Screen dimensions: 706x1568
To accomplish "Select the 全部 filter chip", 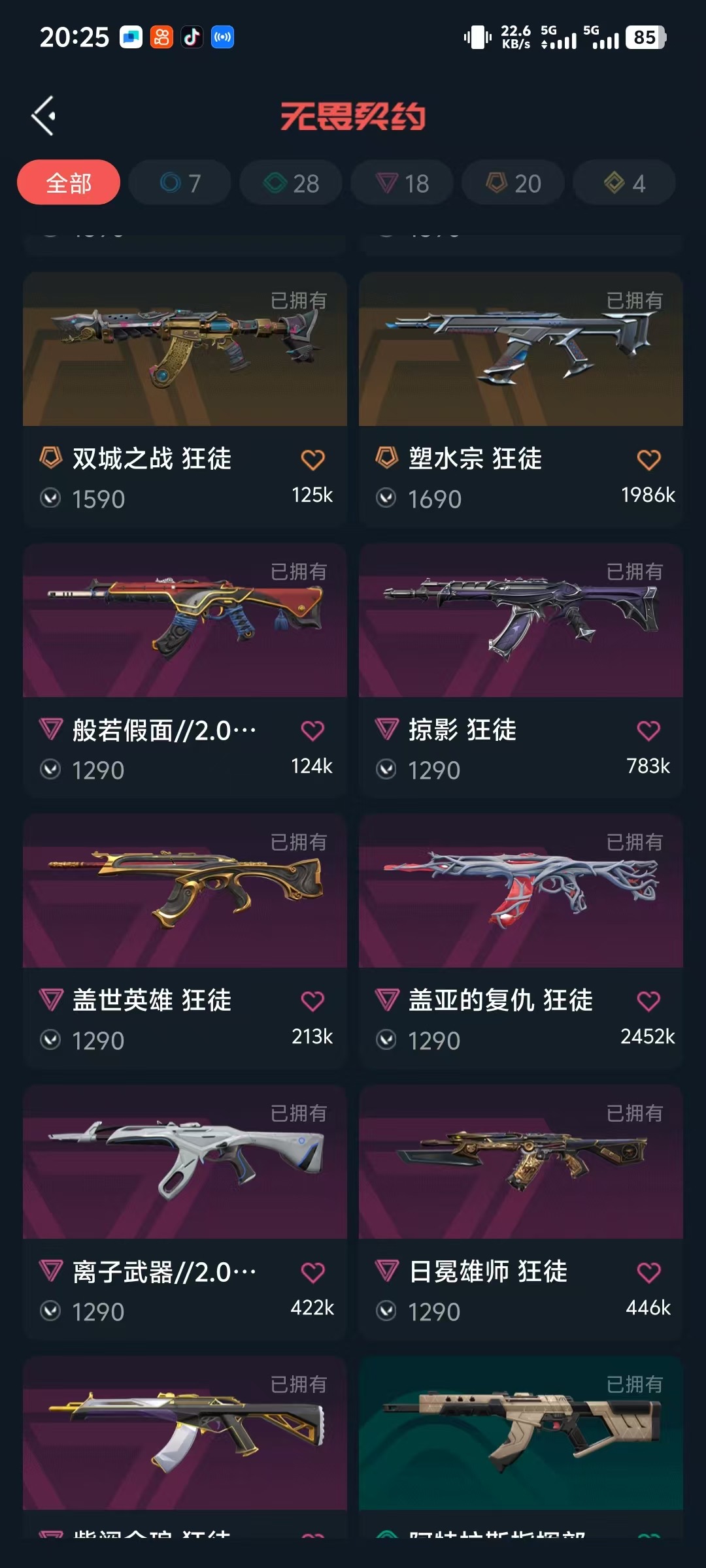I will click(x=69, y=183).
